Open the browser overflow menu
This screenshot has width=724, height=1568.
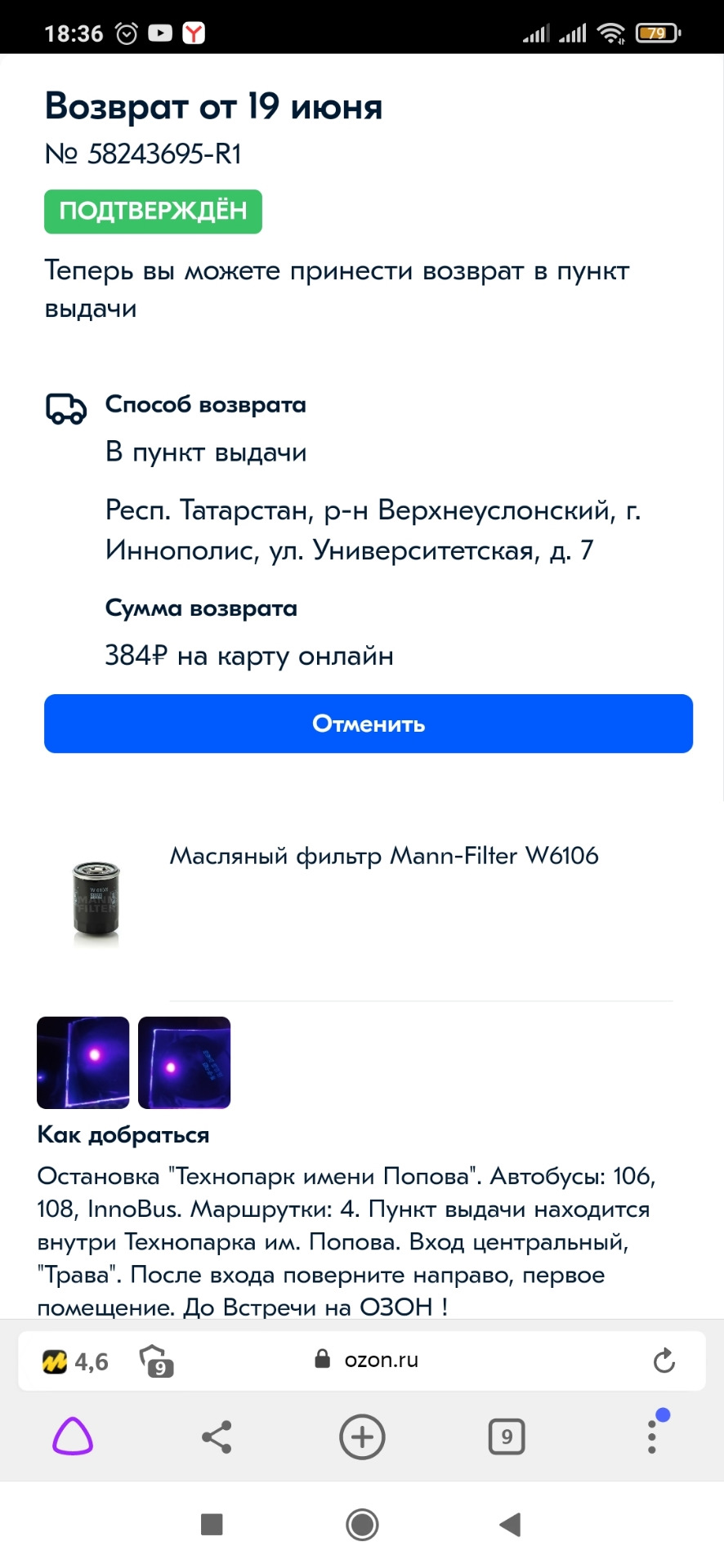pos(651,1437)
